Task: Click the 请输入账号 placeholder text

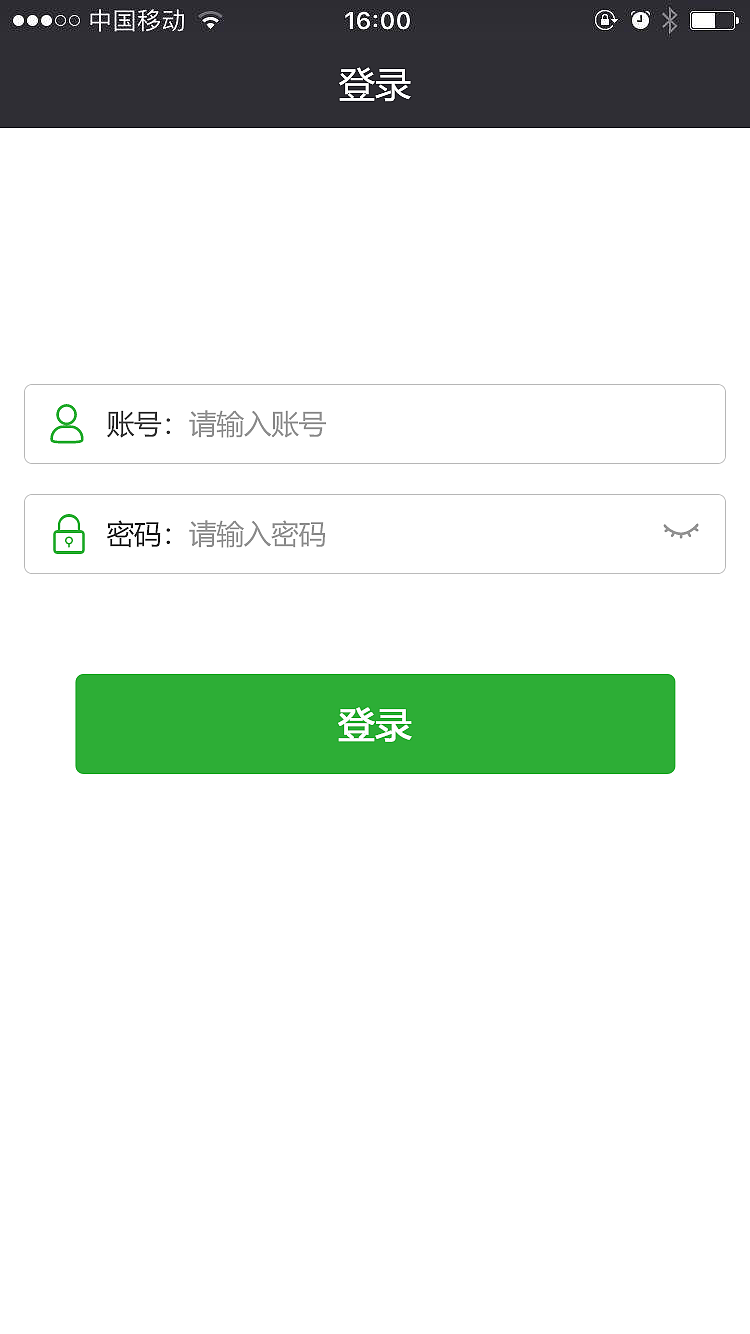Action: pyautogui.click(x=256, y=423)
